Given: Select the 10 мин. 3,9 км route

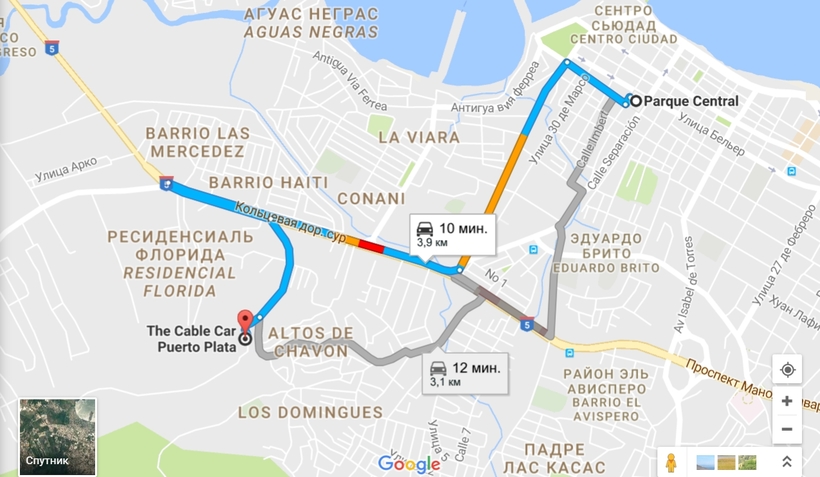Looking at the screenshot, I should pos(452,234).
